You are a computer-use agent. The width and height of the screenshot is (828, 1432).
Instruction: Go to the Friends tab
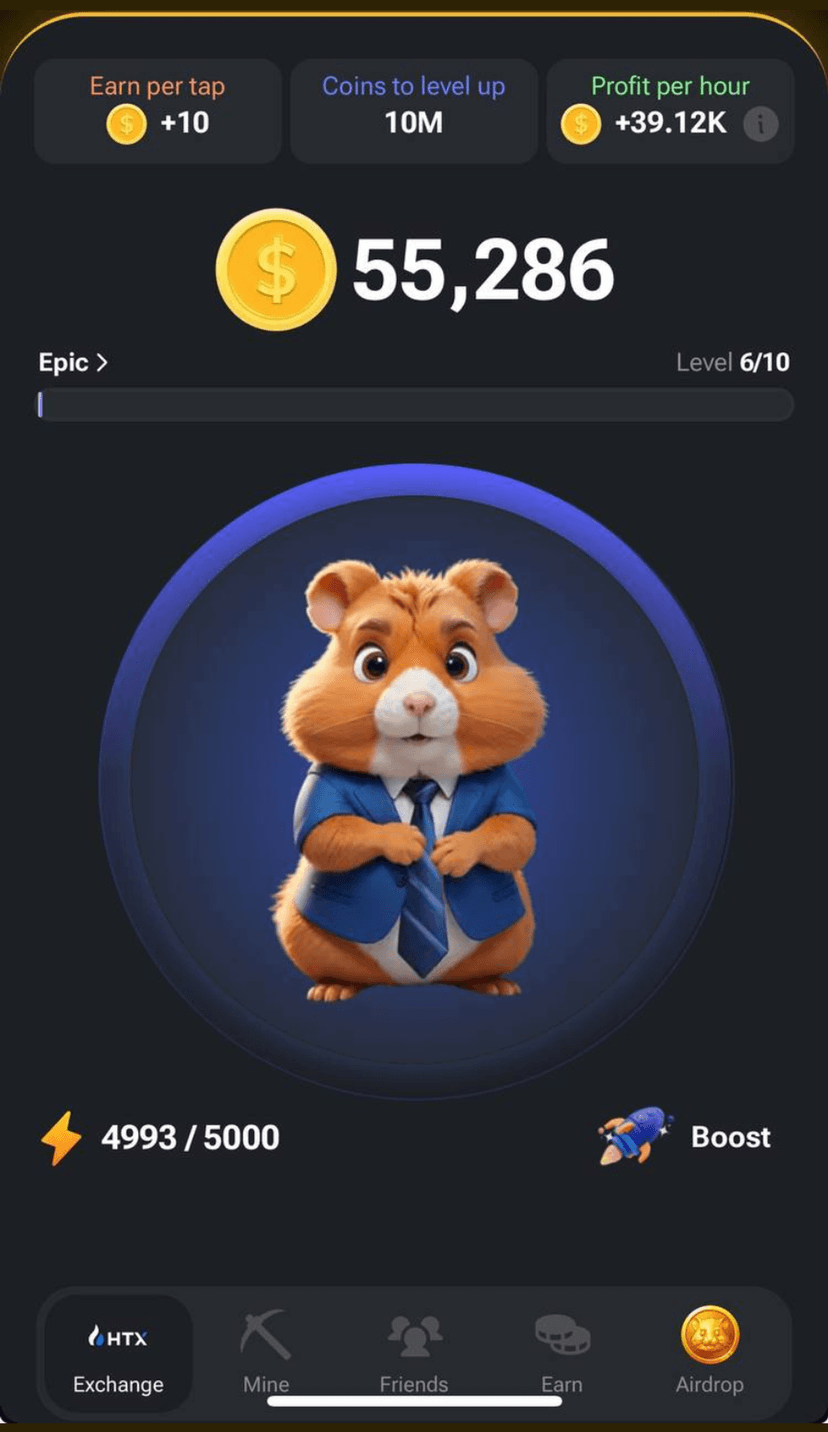(x=414, y=1355)
